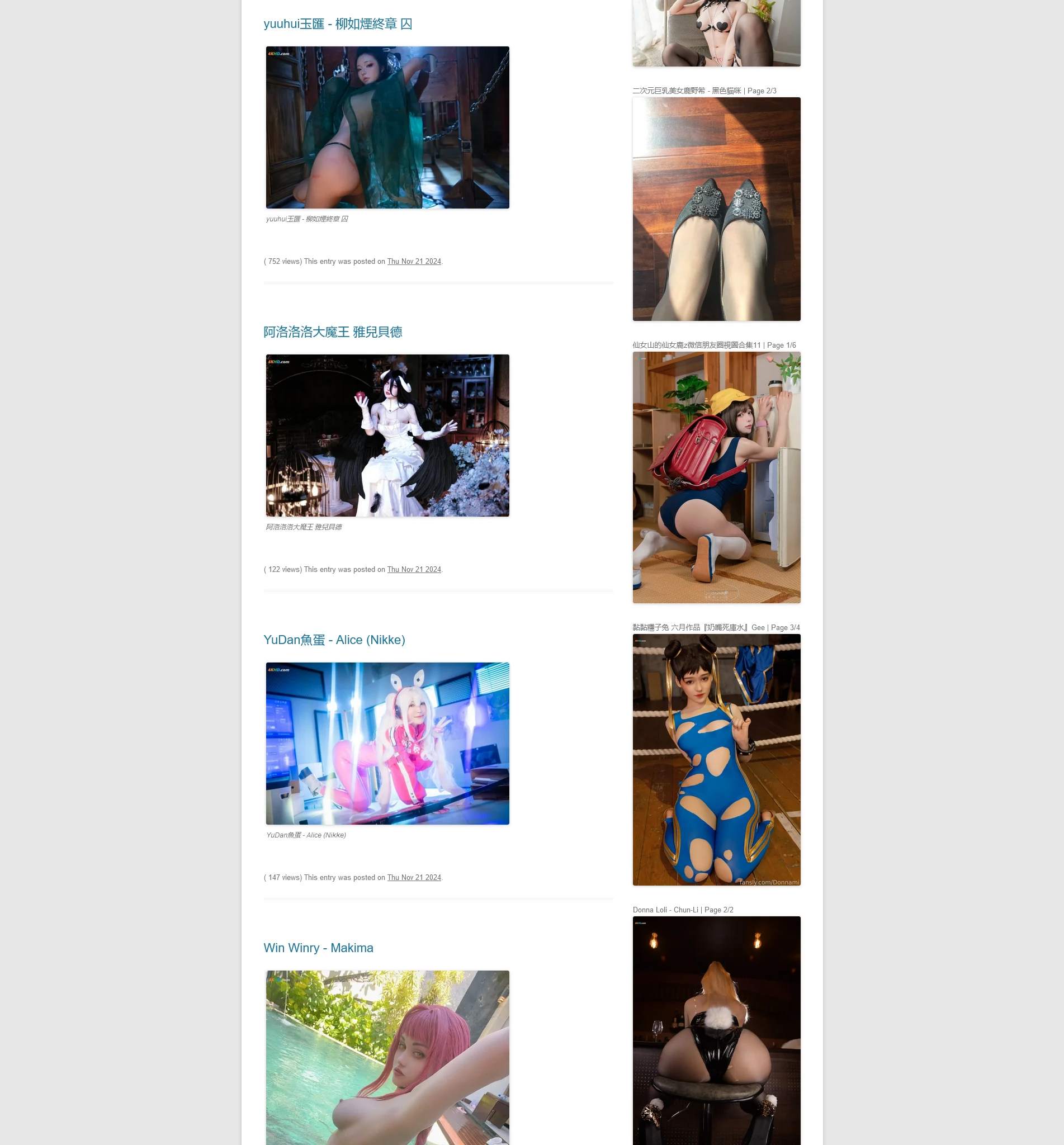Tap the Alice (Nikke) post image thumbnail
The height and width of the screenshot is (1145, 1064).
[387, 744]
